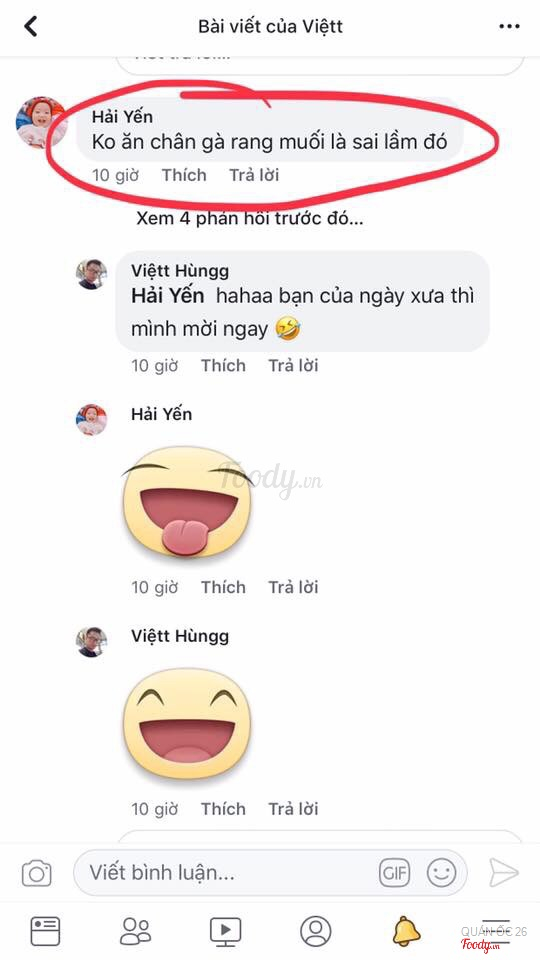The image size is (540, 960).
Task: Open the emoji sticker picker
Action: coord(441,873)
